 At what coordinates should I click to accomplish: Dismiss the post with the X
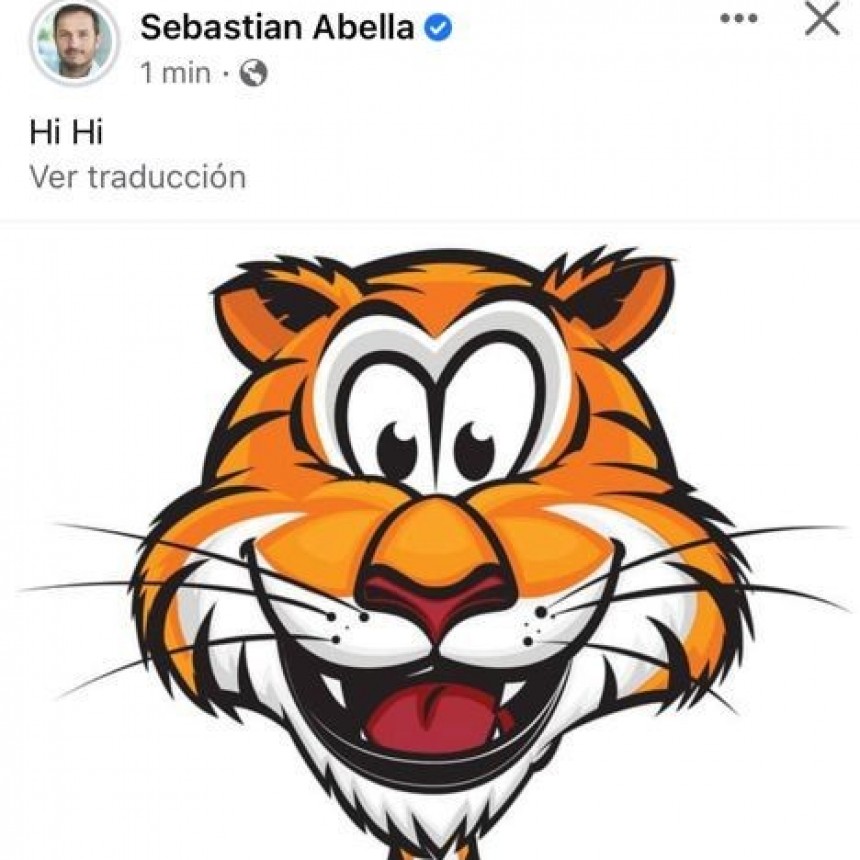click(822, 20)
